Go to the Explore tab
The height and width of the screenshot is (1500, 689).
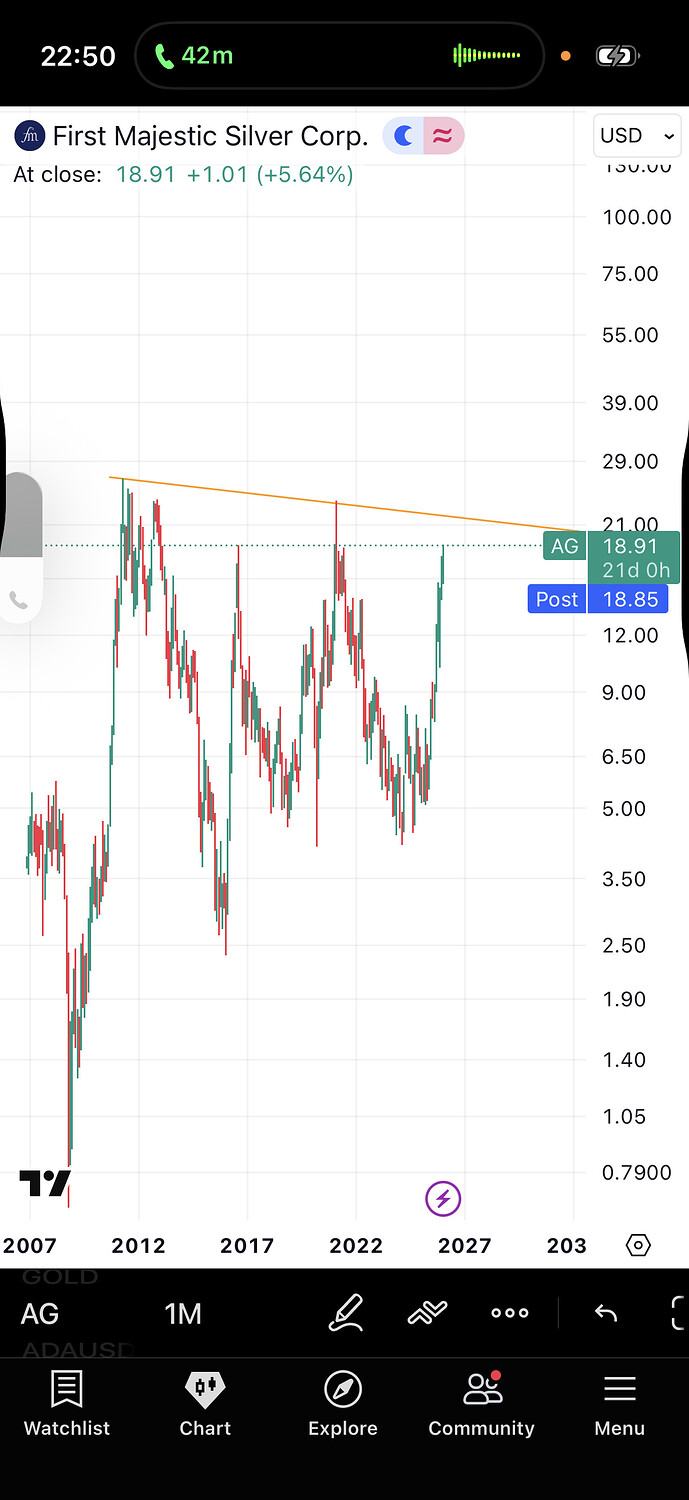[x=343, y=1403]
